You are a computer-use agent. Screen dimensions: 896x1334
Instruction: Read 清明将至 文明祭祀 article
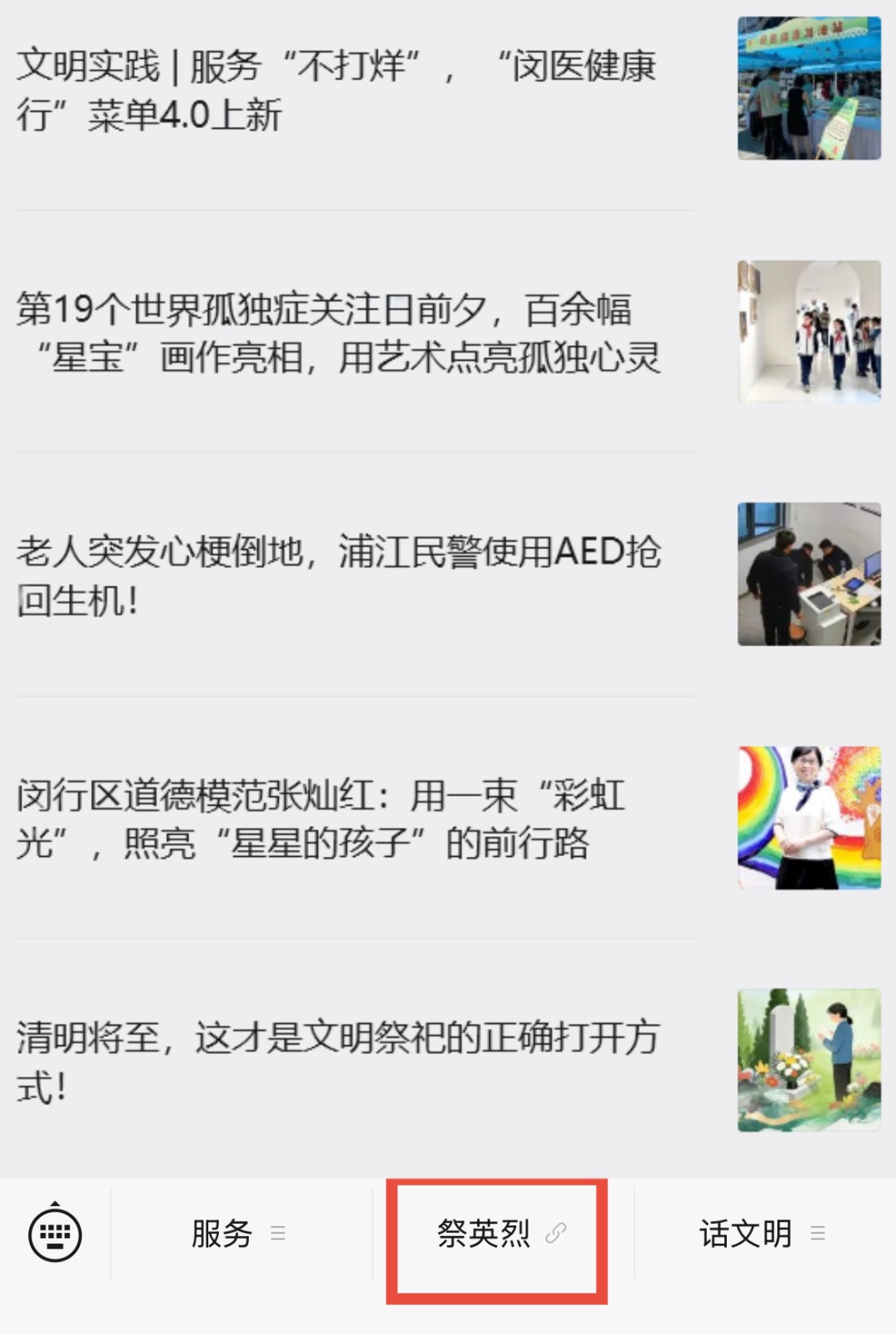(x=338, y=1061)
